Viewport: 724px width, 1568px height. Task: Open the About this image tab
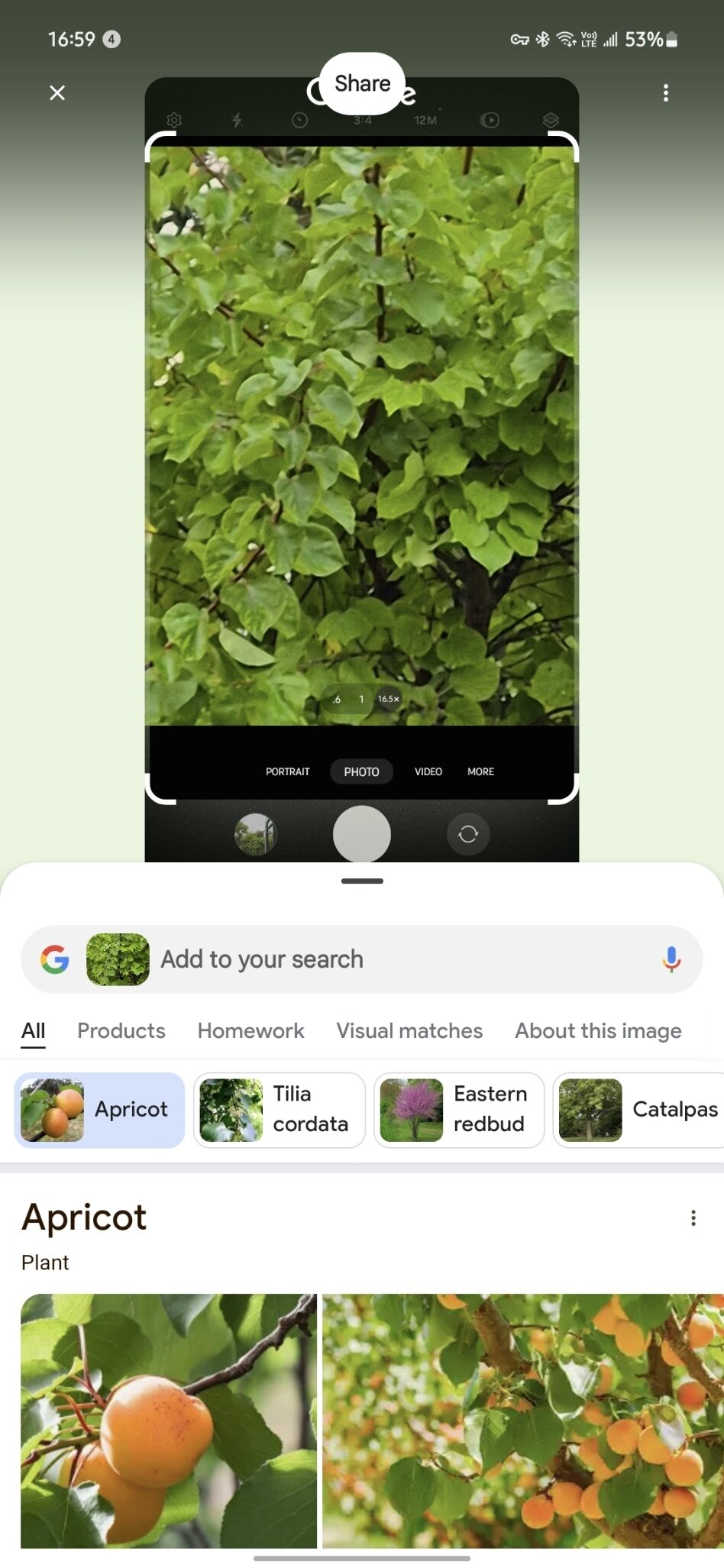[x=598, y=1031]
